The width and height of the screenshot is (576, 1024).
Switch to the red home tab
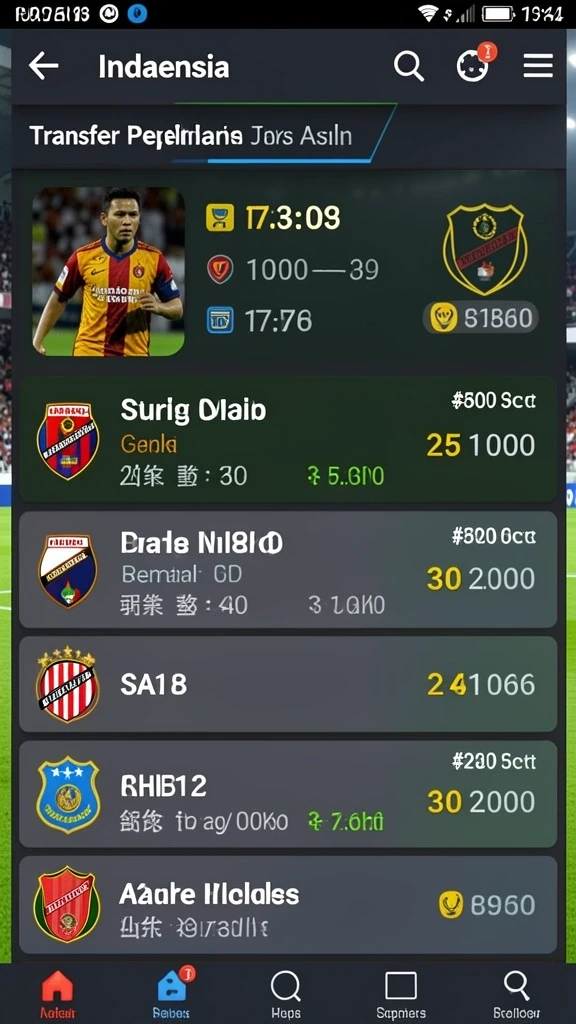57,994
